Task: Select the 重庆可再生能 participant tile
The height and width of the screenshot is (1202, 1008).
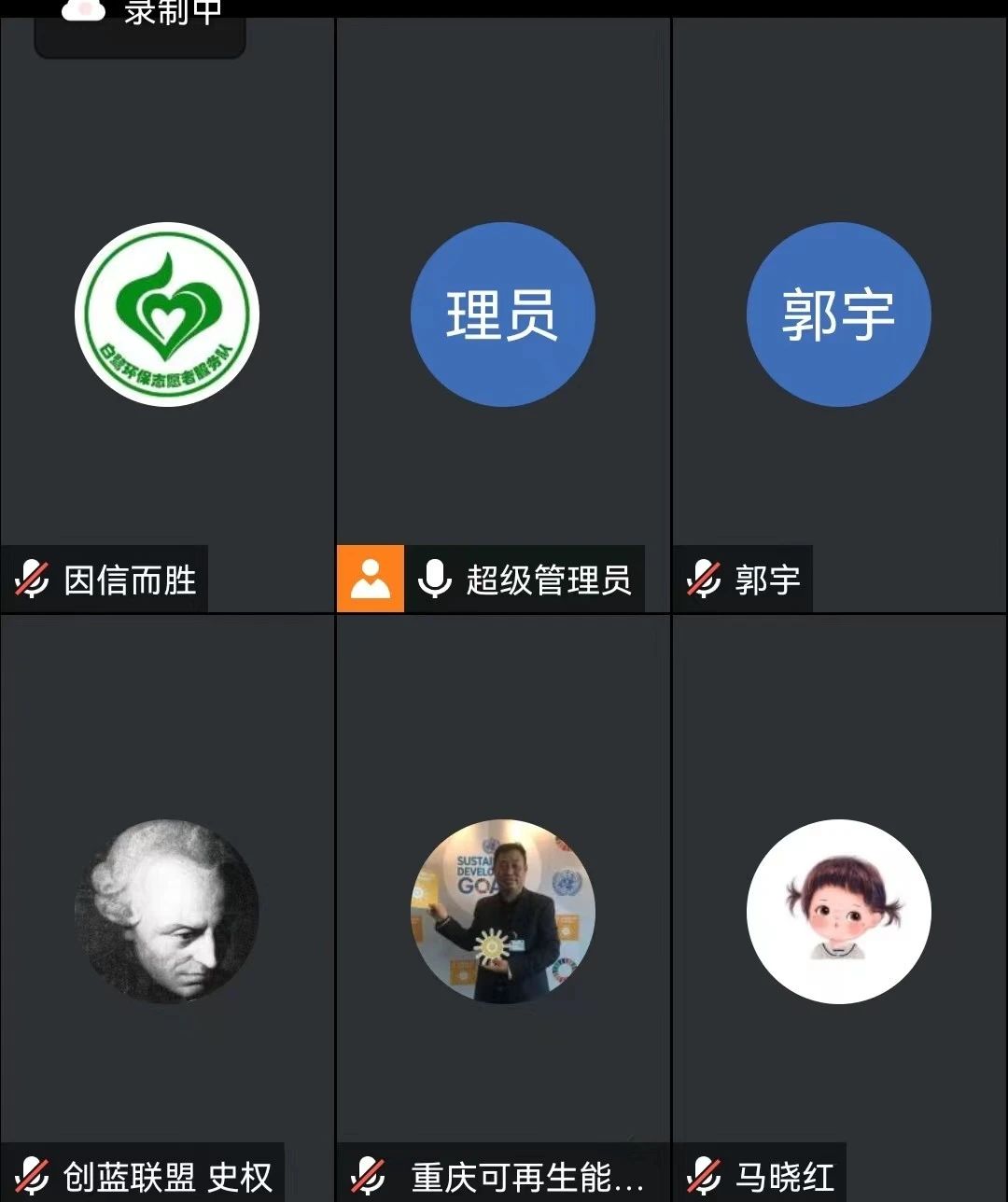Action: click(x=502, y=912)
